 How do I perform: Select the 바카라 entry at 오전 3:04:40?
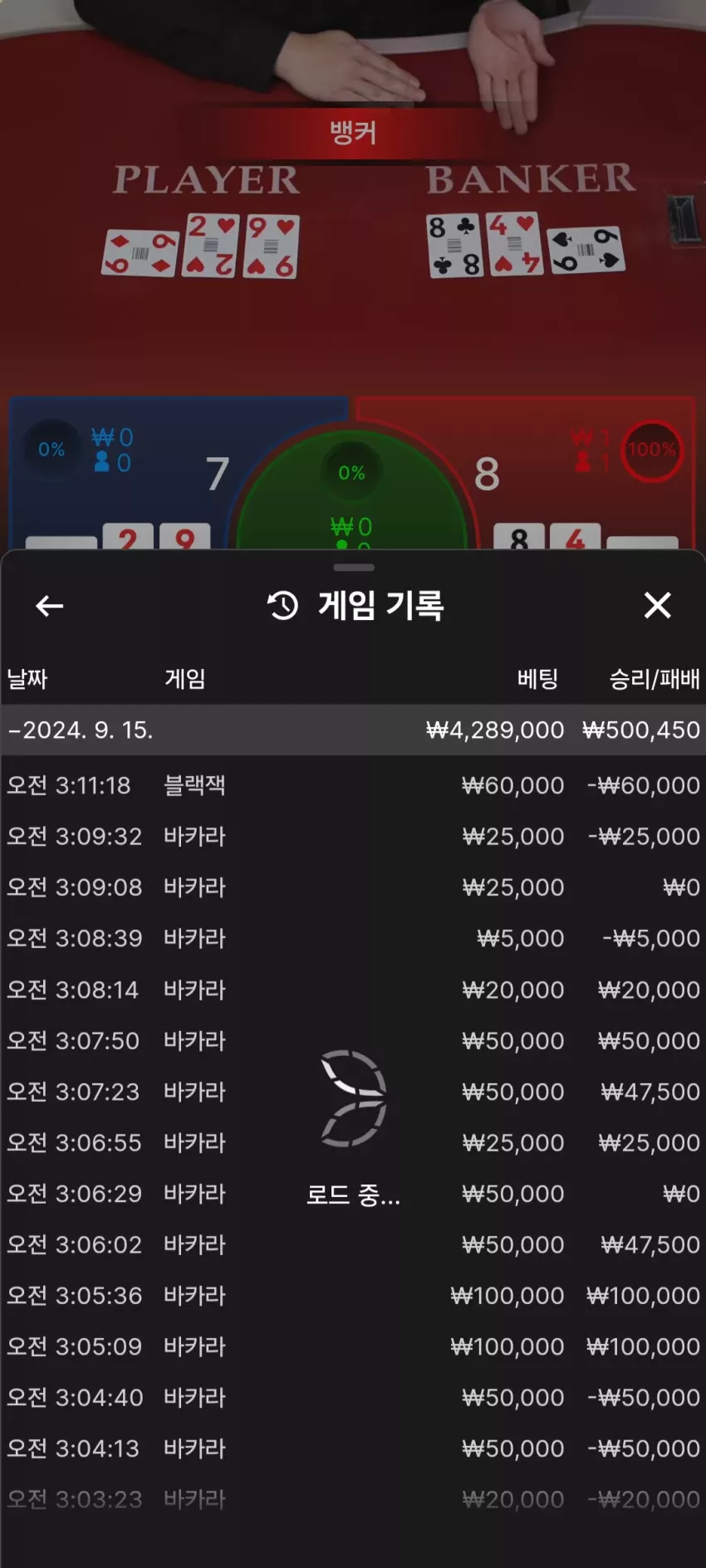(353, 1398)
